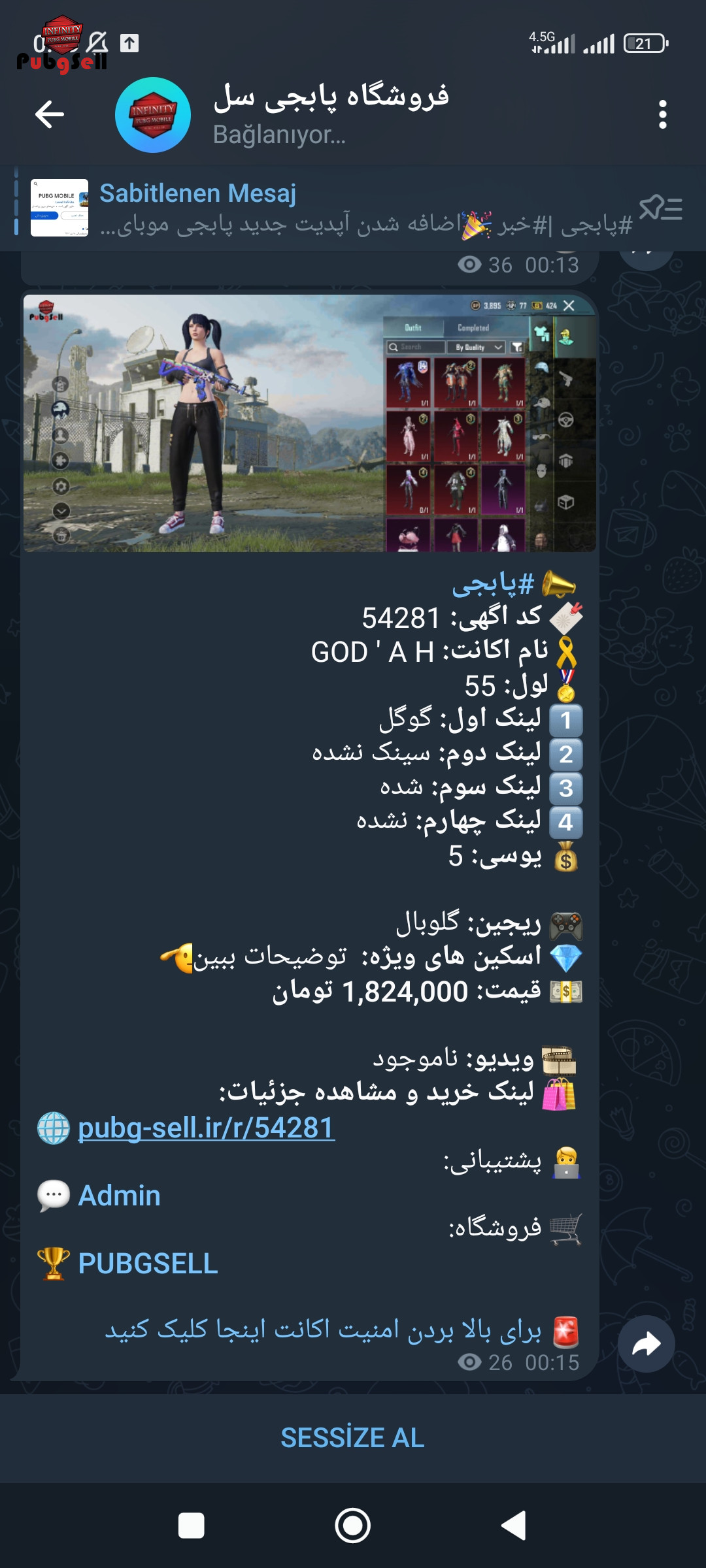This screenshot has height=1568, width=706.
Task: Open the Admin support link
Action: click(119, 1196)
